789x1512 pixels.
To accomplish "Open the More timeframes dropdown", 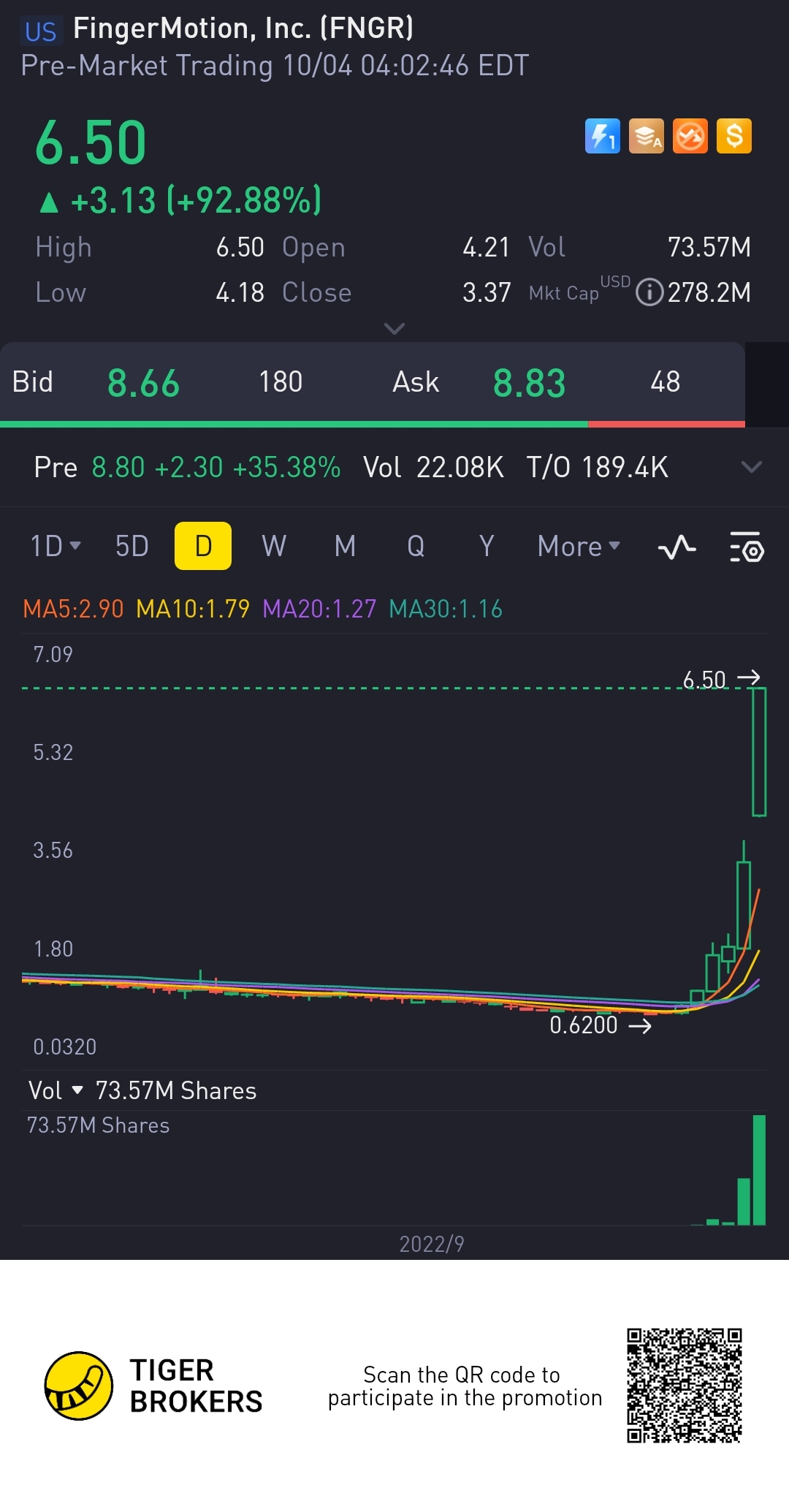I will (x=578, y=546).
